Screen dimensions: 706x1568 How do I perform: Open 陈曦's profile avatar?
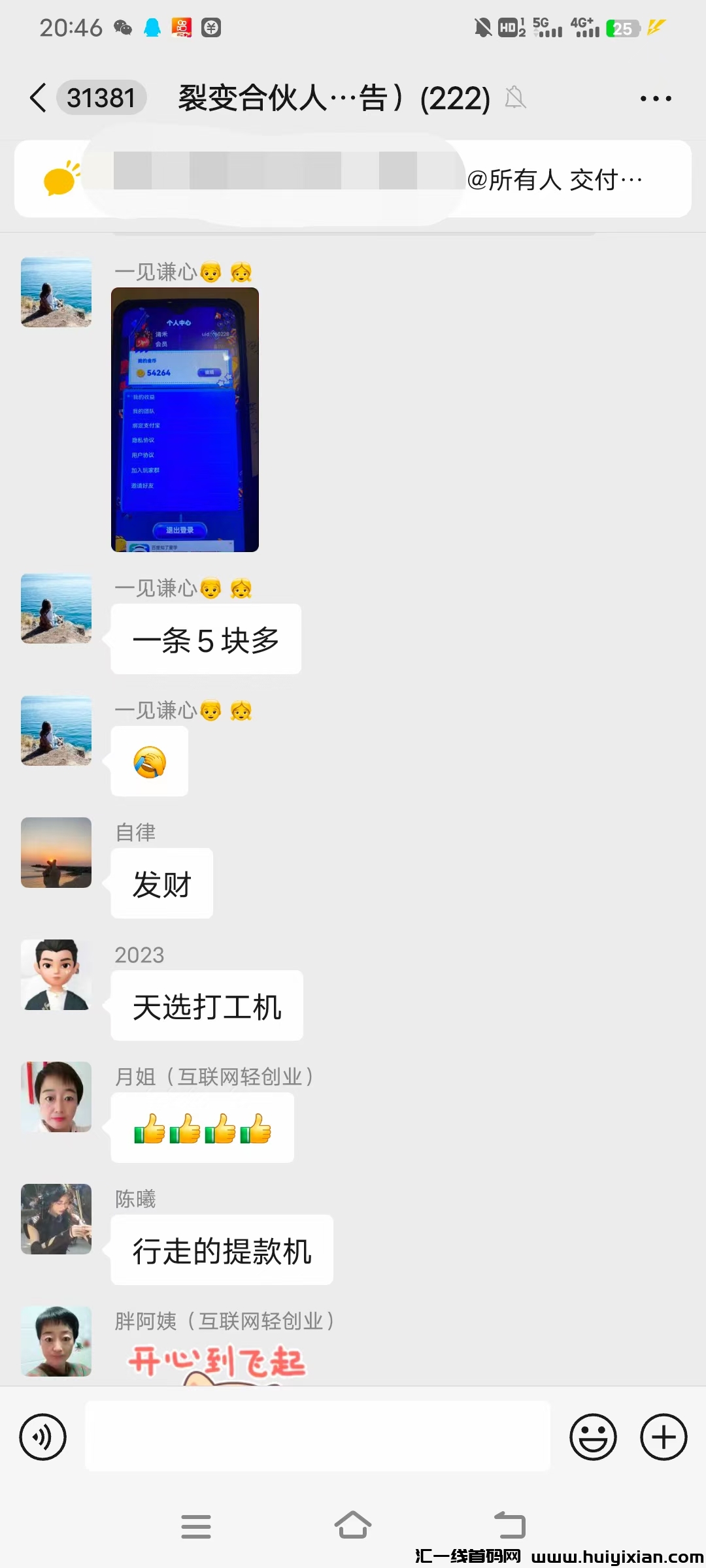point(56,1219)
